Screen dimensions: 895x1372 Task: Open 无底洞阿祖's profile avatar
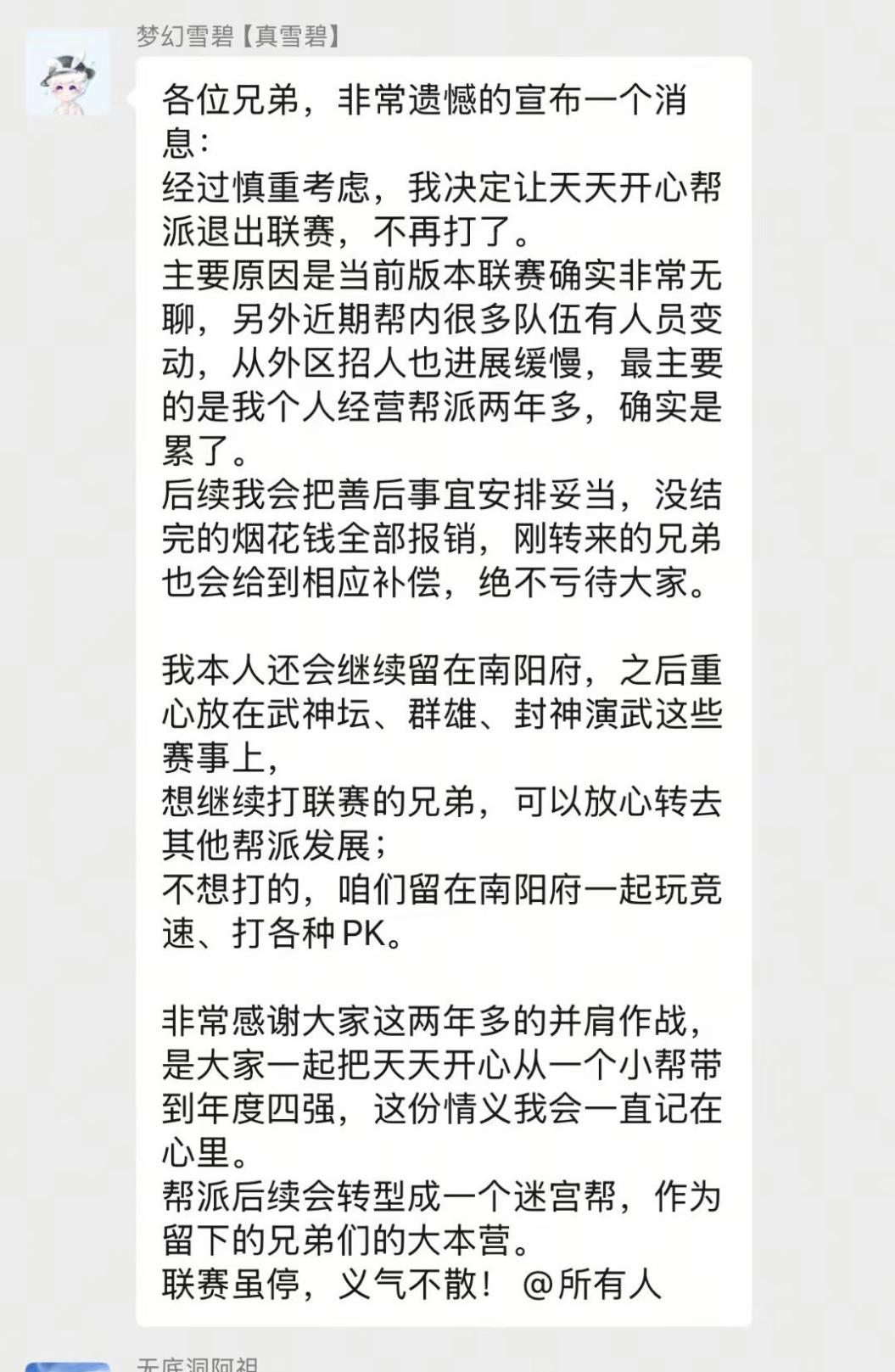(68, 1366)
